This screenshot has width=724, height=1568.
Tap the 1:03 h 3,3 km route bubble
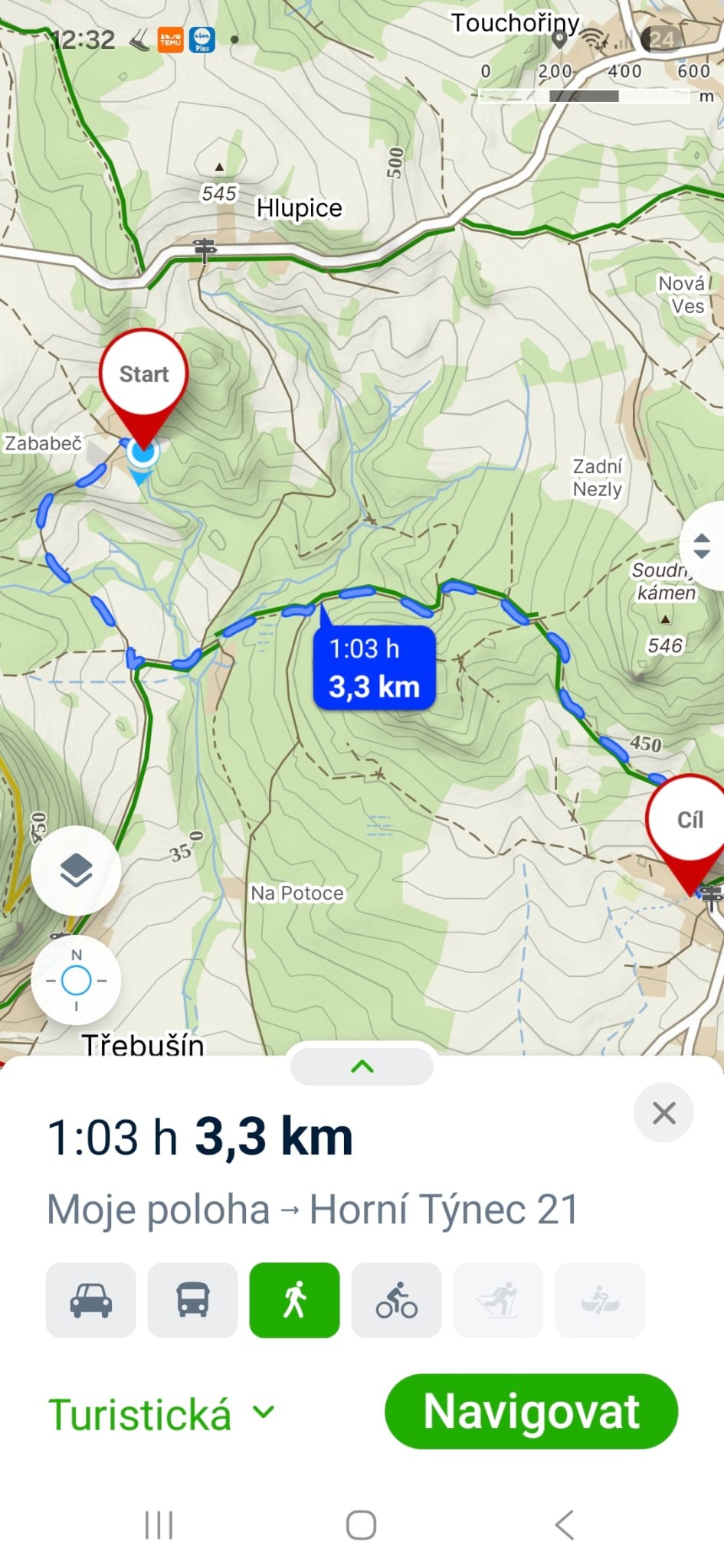tap(374, 668)
